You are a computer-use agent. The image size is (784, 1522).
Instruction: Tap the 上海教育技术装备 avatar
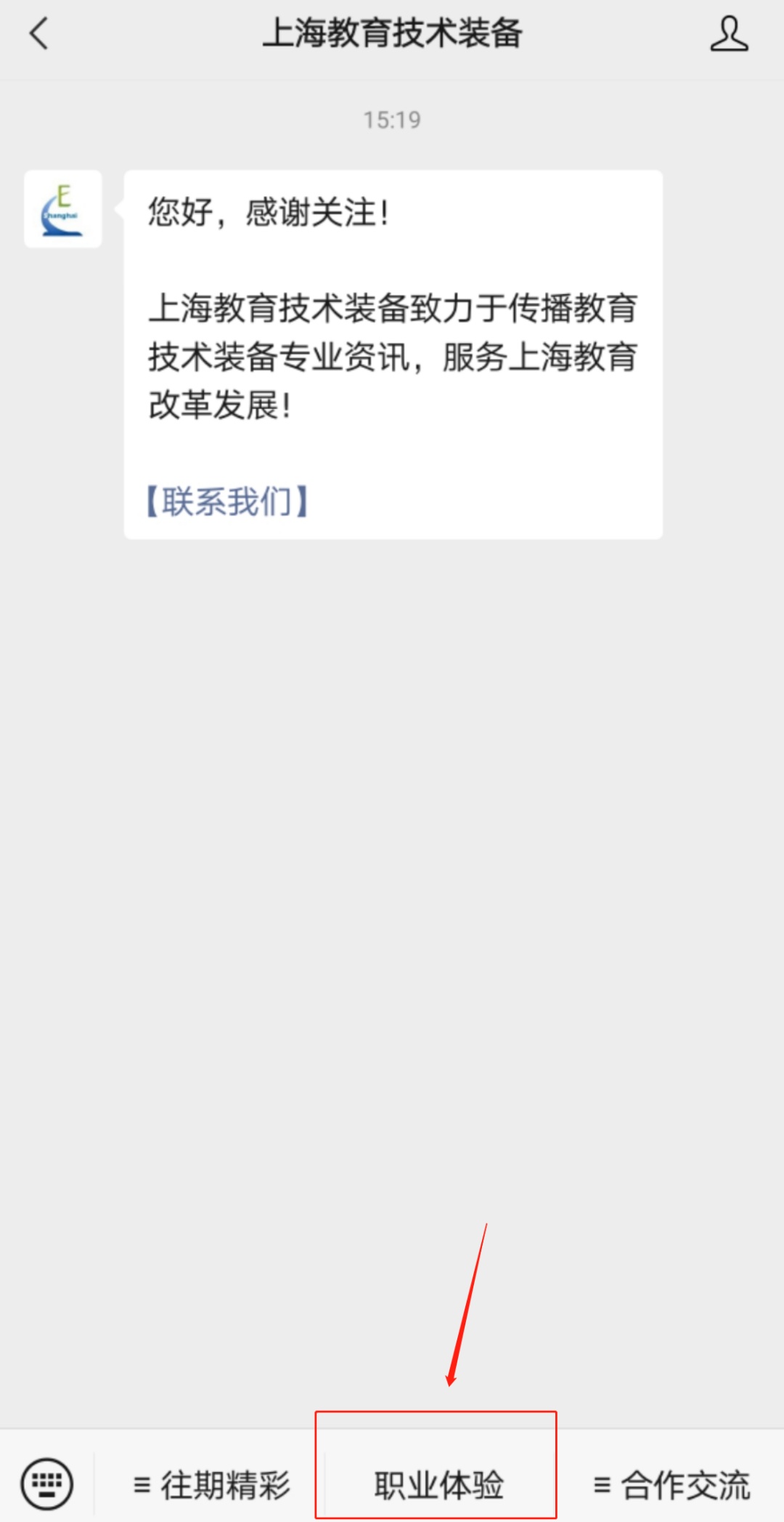click(x=63, y=209)
